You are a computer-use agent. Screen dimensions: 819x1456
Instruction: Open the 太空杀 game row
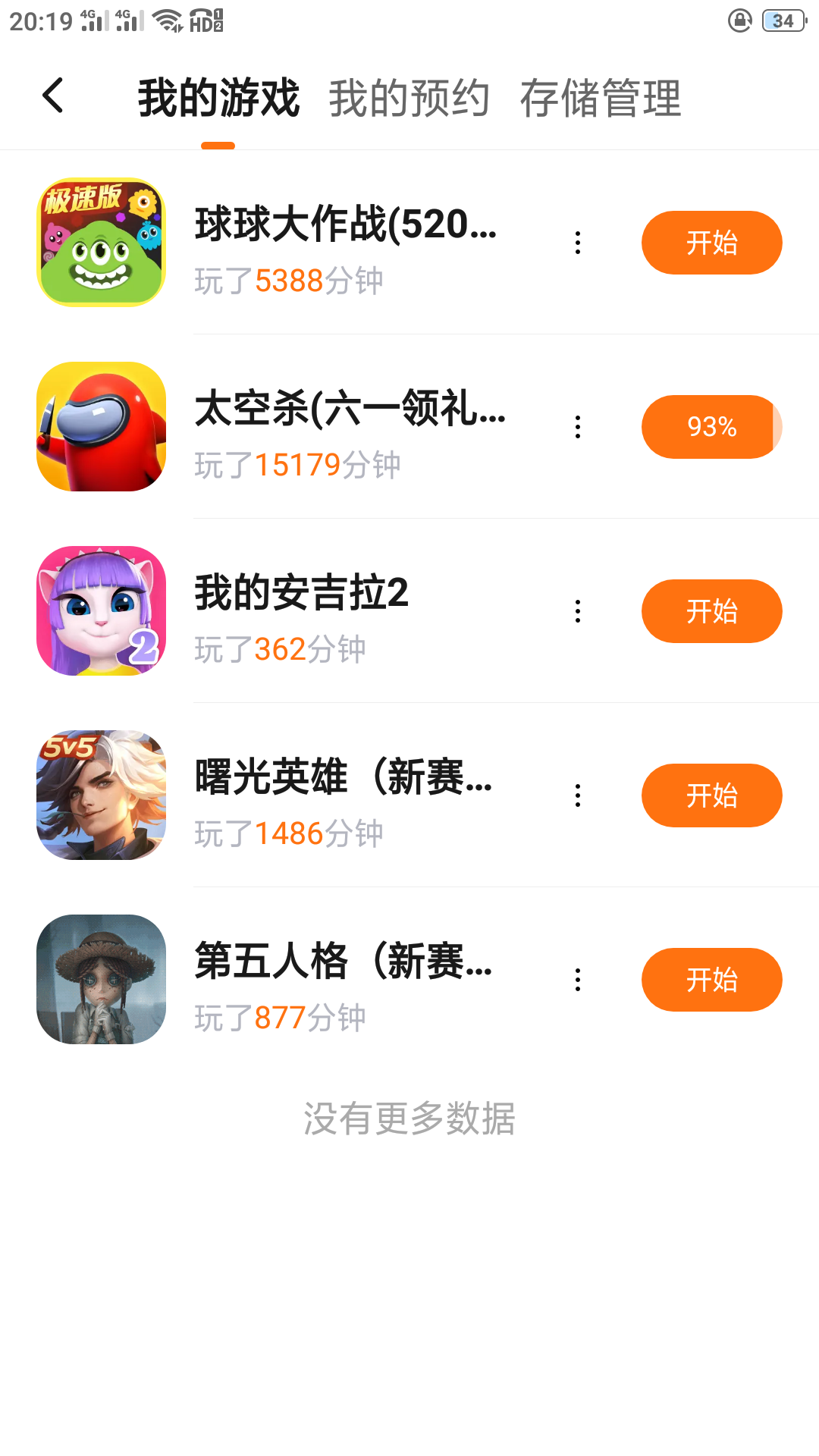[349, 428]
